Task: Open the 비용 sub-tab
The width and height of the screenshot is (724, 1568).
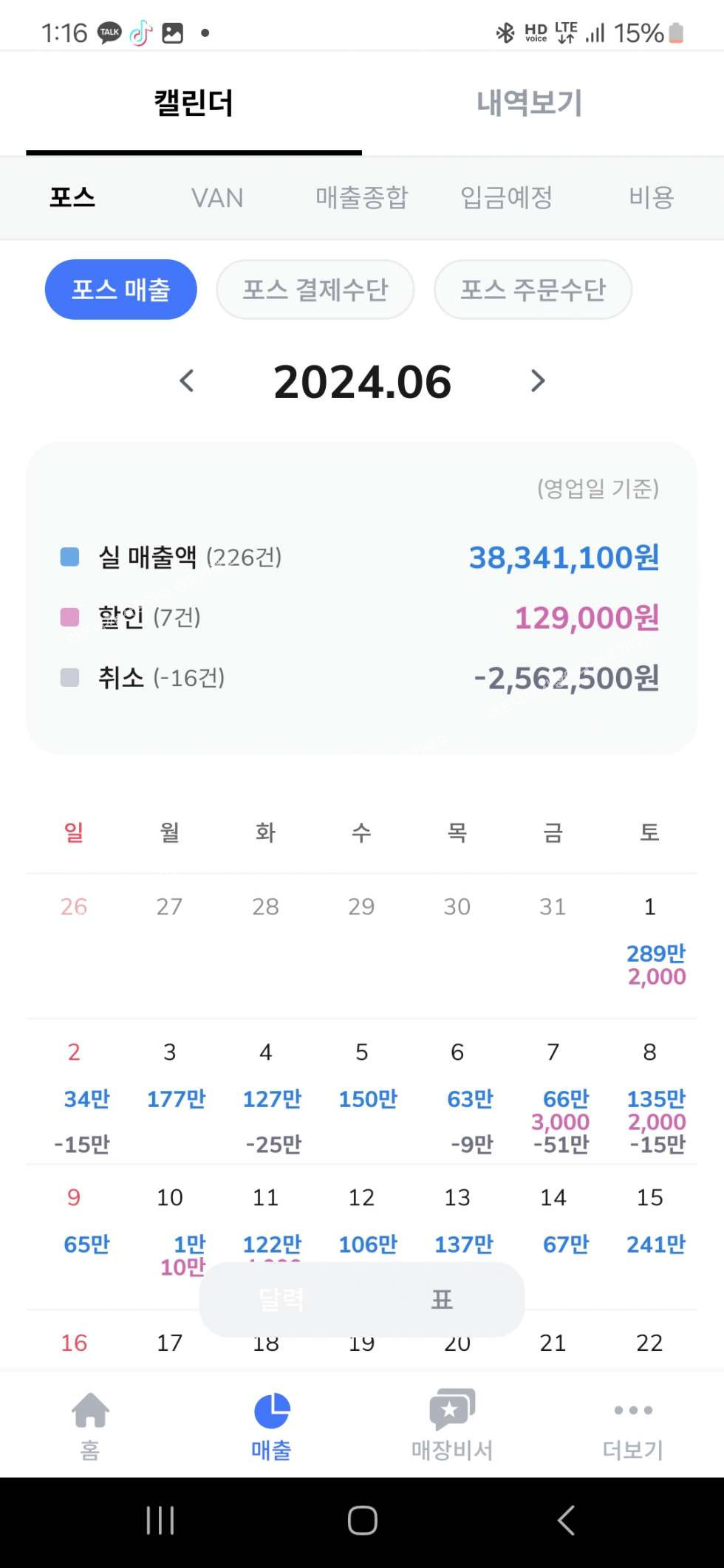Action: point(651,198)
